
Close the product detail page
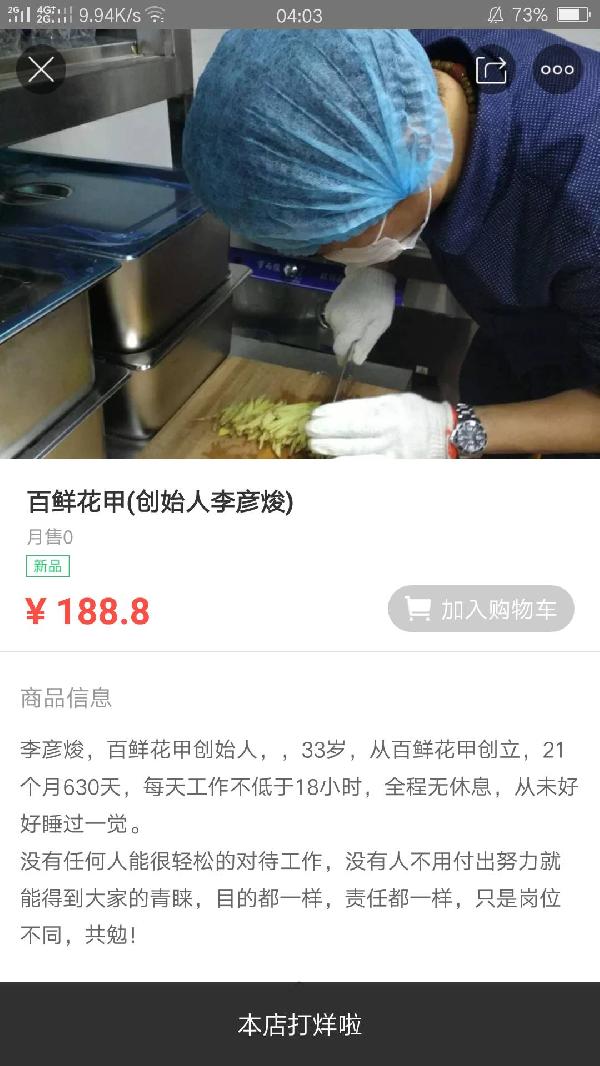click(41, 69)
